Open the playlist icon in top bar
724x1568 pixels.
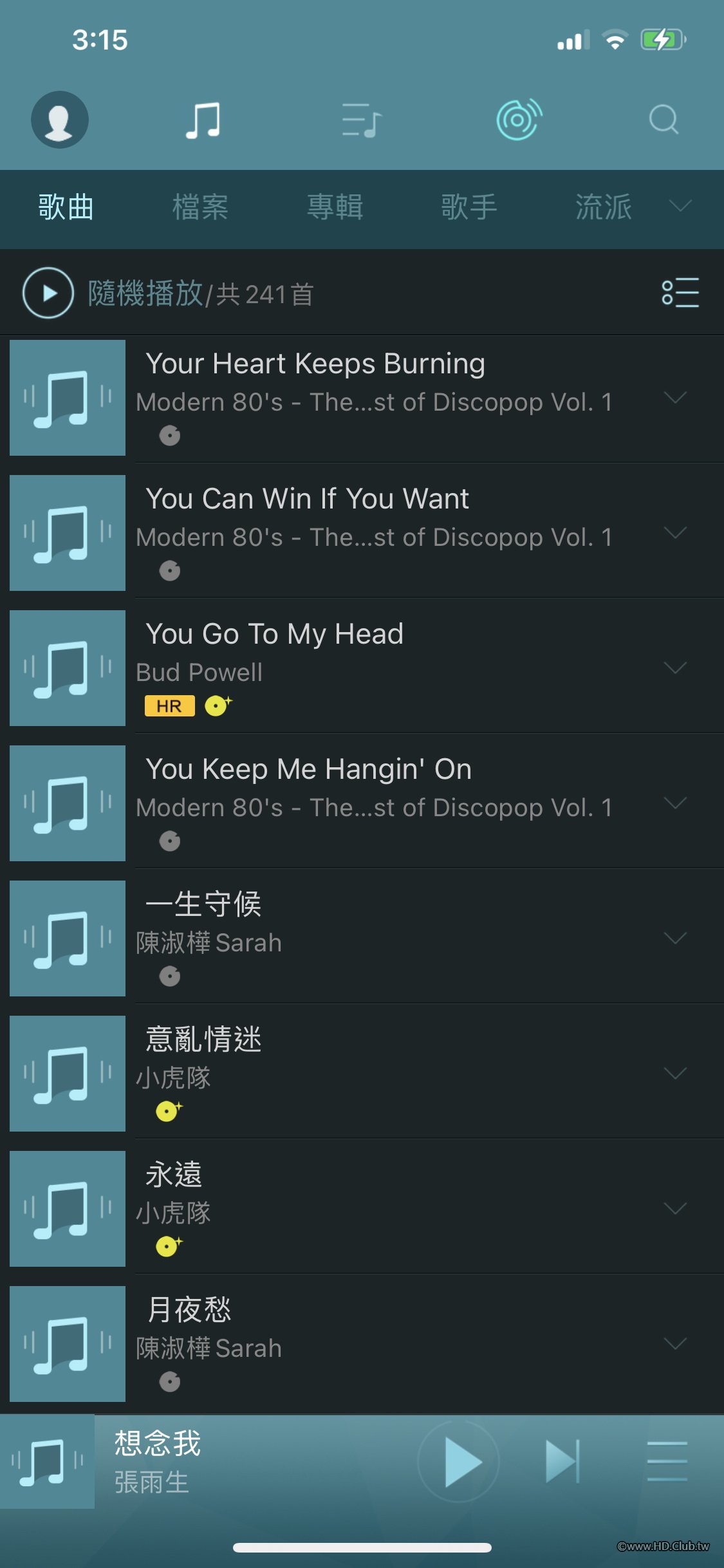click(361, 120)
